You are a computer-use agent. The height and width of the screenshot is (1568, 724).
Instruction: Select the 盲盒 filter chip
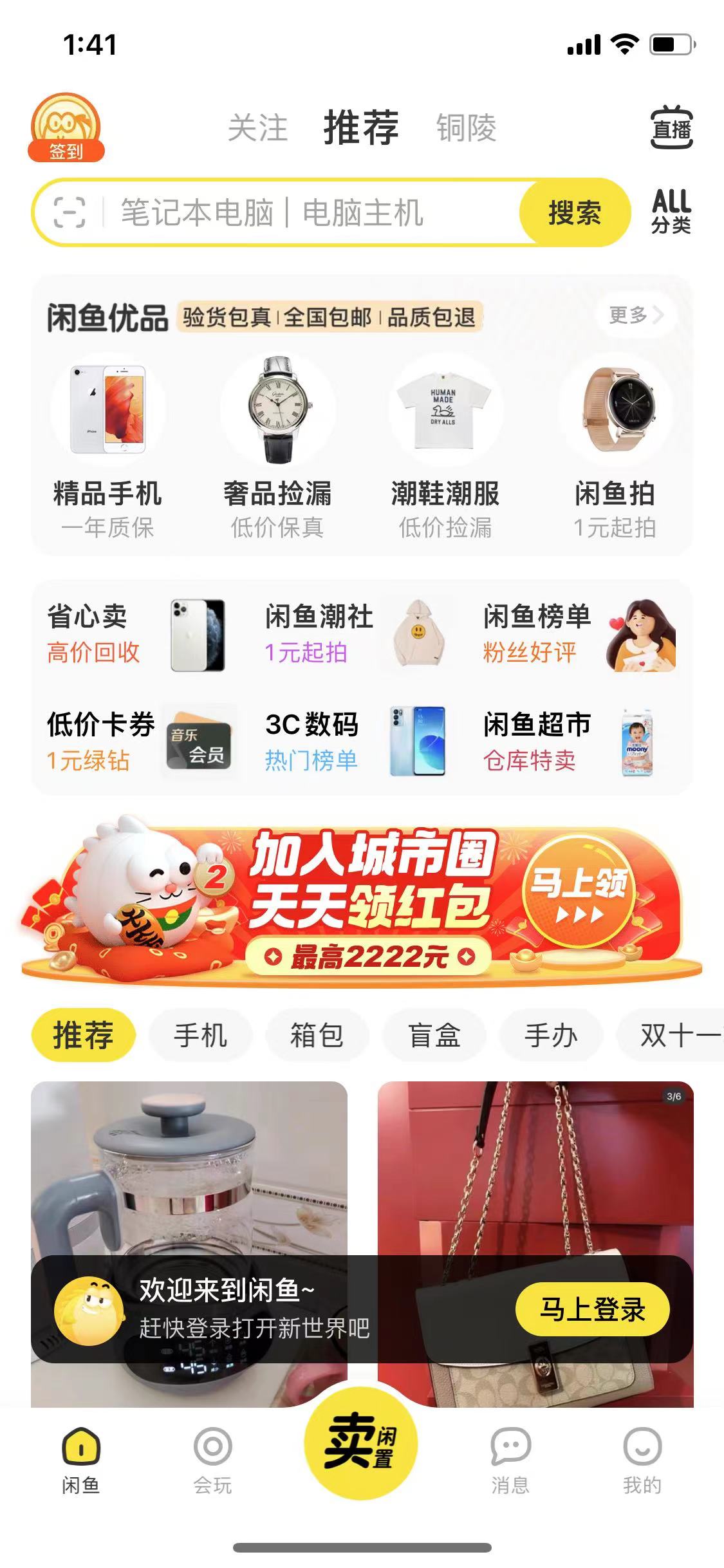434,1035
